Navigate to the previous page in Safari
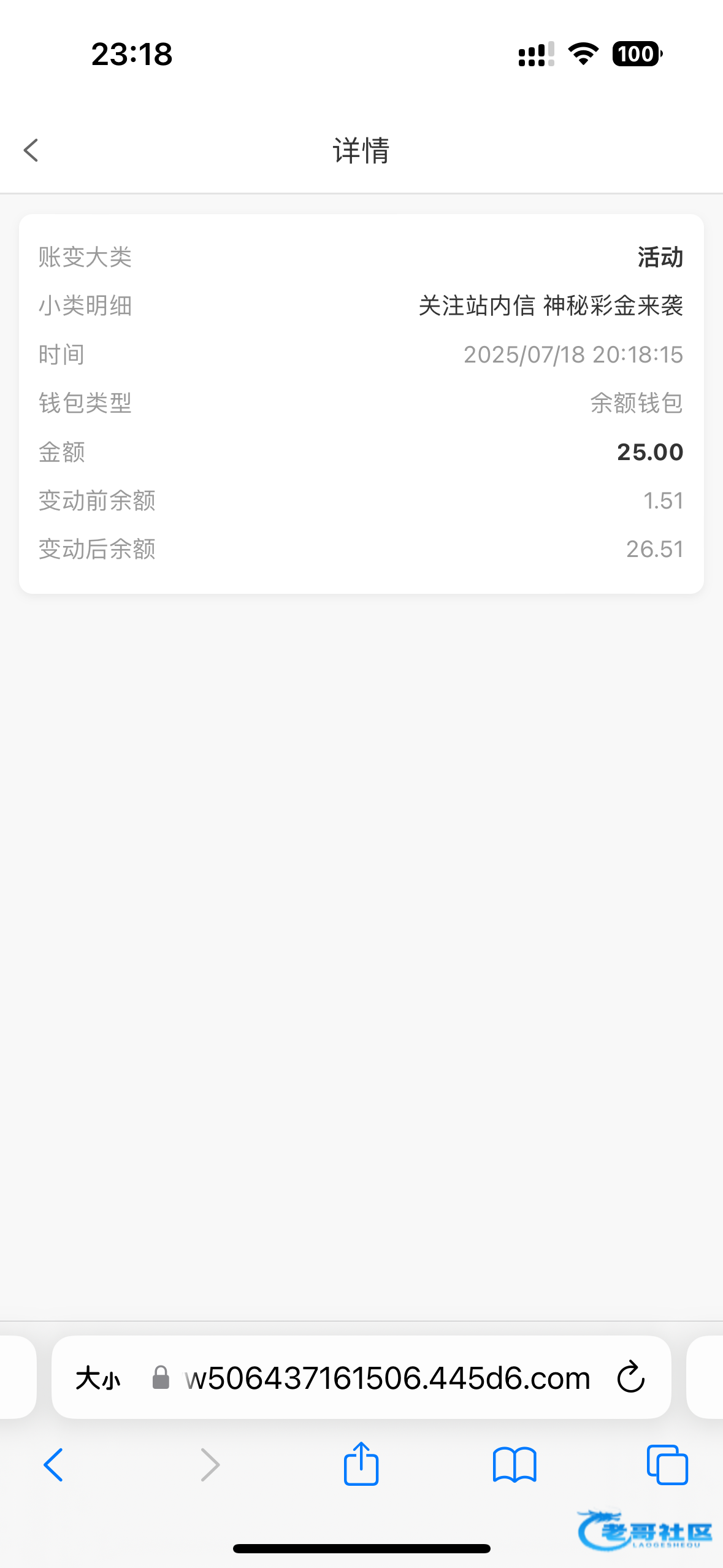 tap(53, 1465)
